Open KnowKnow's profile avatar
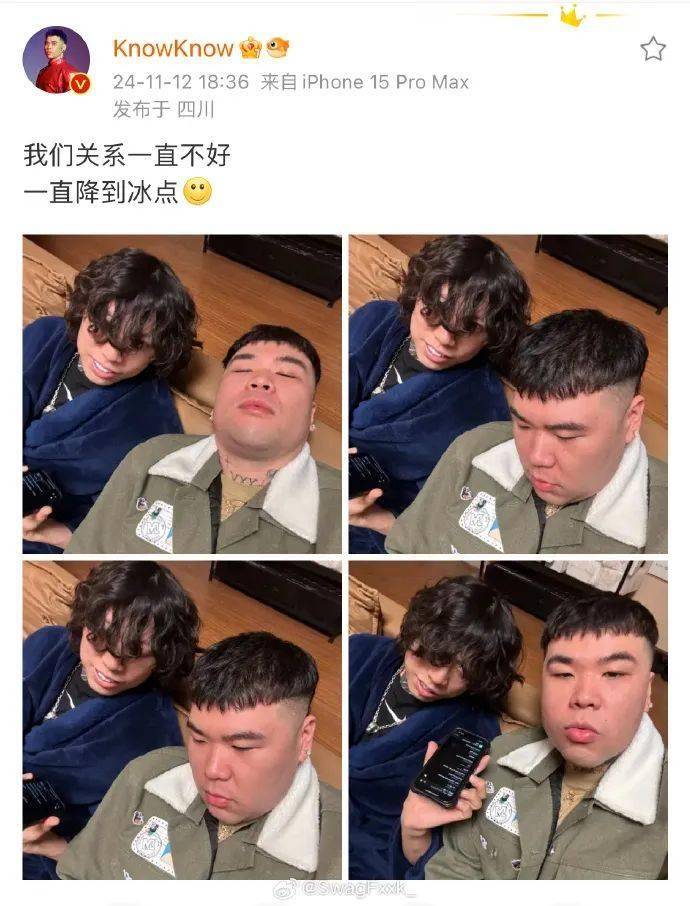This screenshot has height=906, width=690. pyautogui.click(x=56, y=61)
